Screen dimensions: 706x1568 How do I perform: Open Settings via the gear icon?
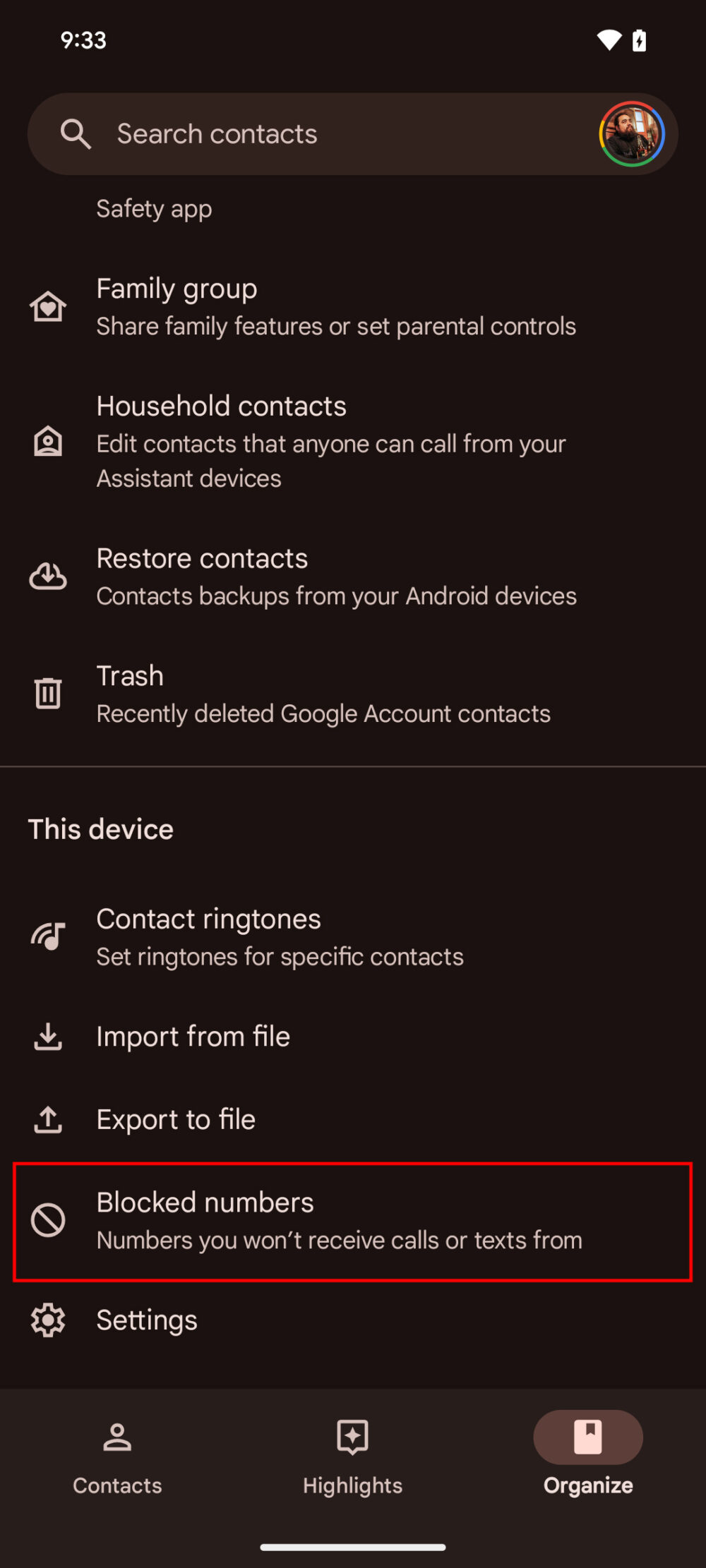(47, 1320)
